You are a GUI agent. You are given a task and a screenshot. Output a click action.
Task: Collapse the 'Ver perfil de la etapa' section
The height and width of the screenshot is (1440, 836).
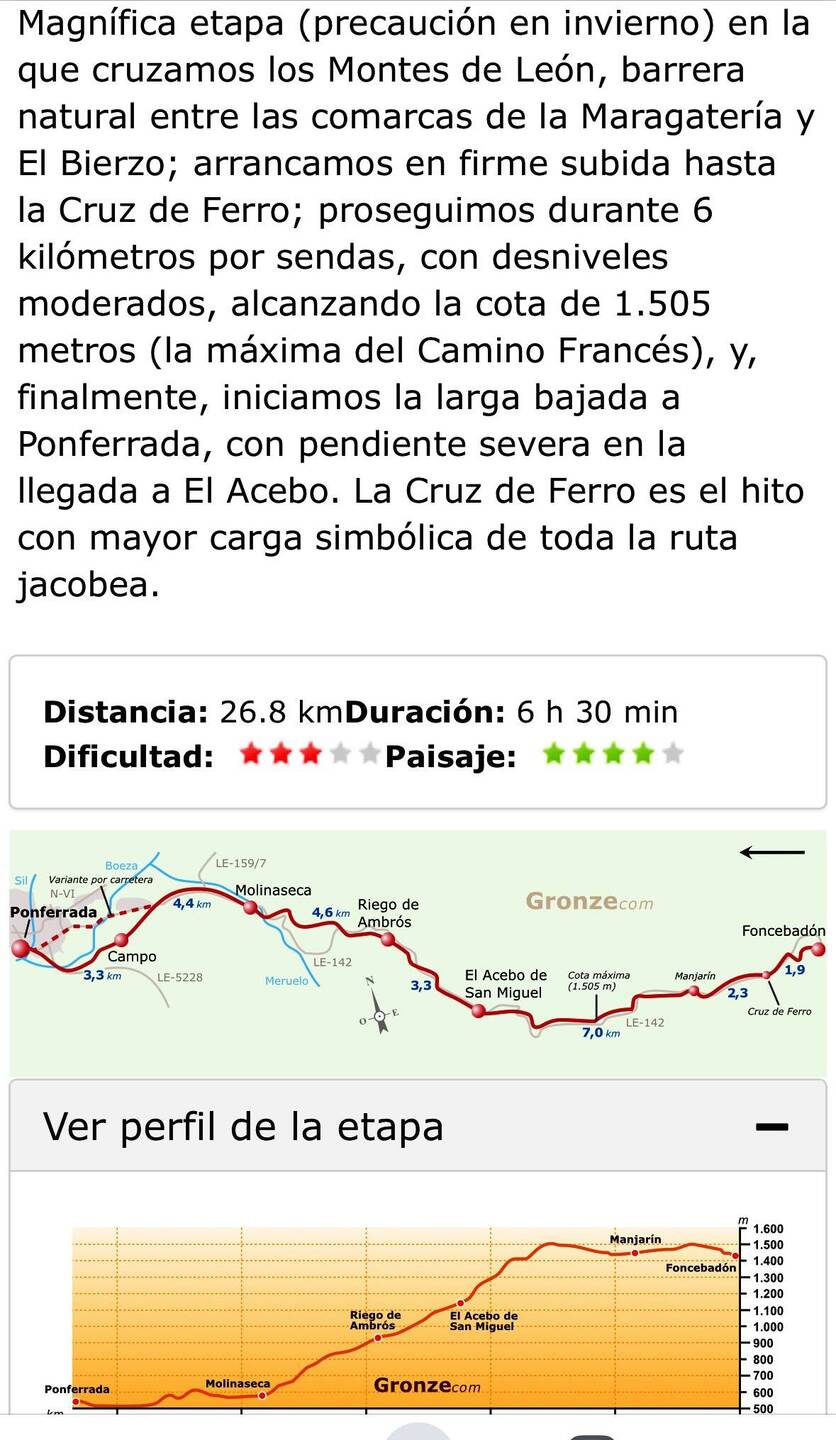tap(771, 1127)
